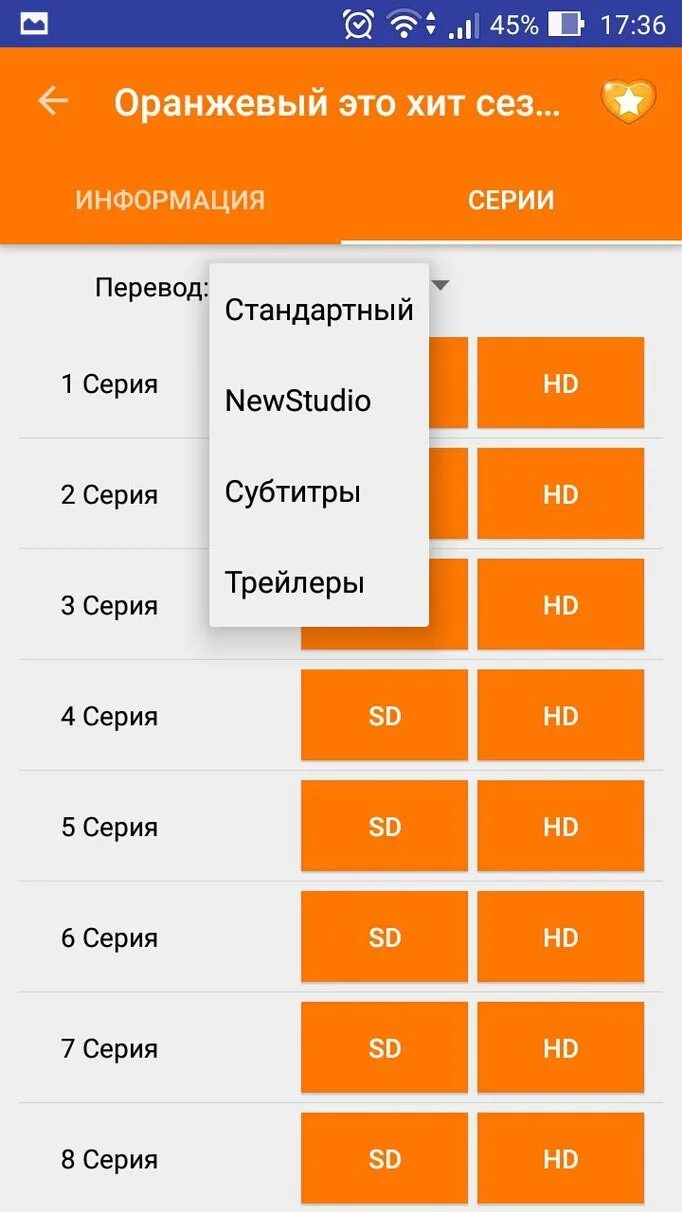Play 4 Серия in SD

point(384,716)
